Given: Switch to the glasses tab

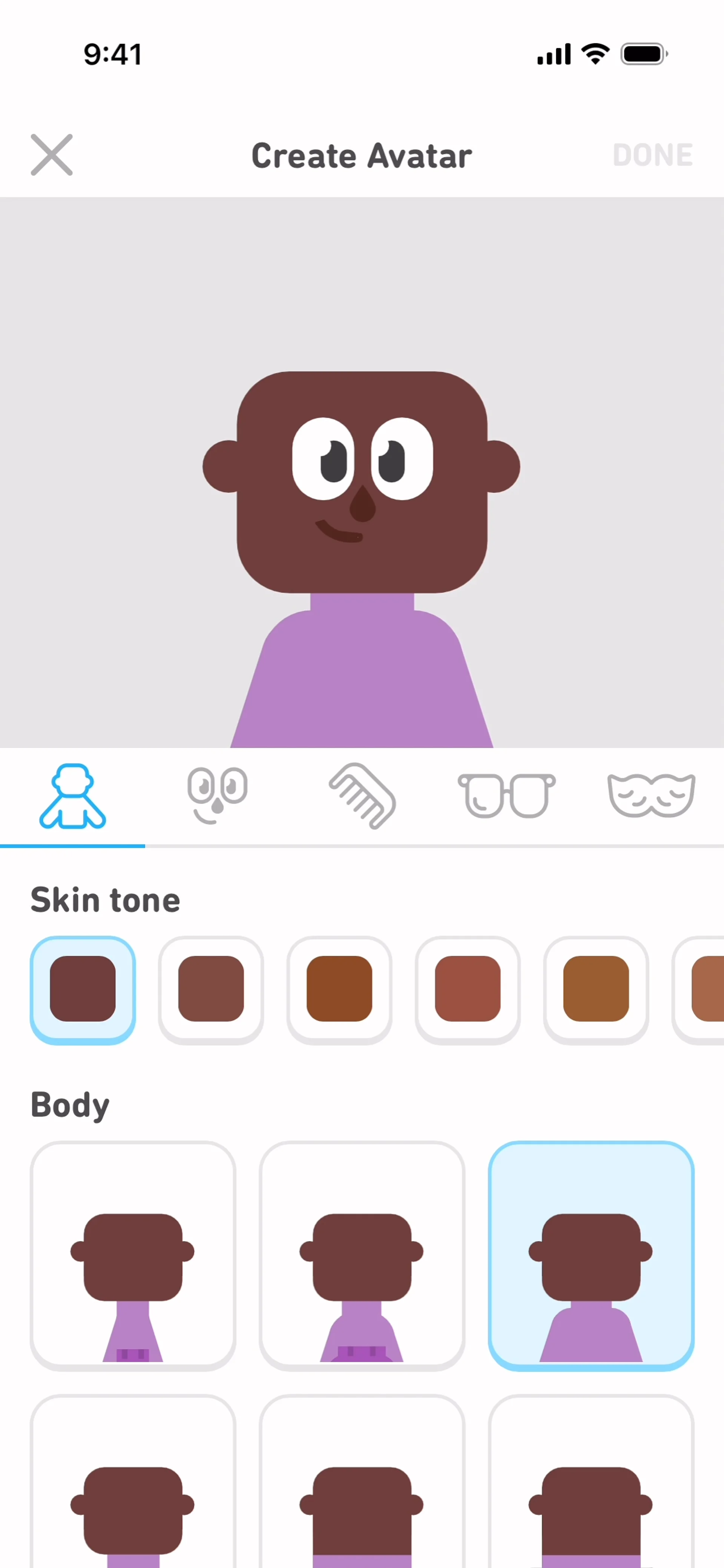Looking at the screenshot, I should pyautogui.click(x=507, y=795).
